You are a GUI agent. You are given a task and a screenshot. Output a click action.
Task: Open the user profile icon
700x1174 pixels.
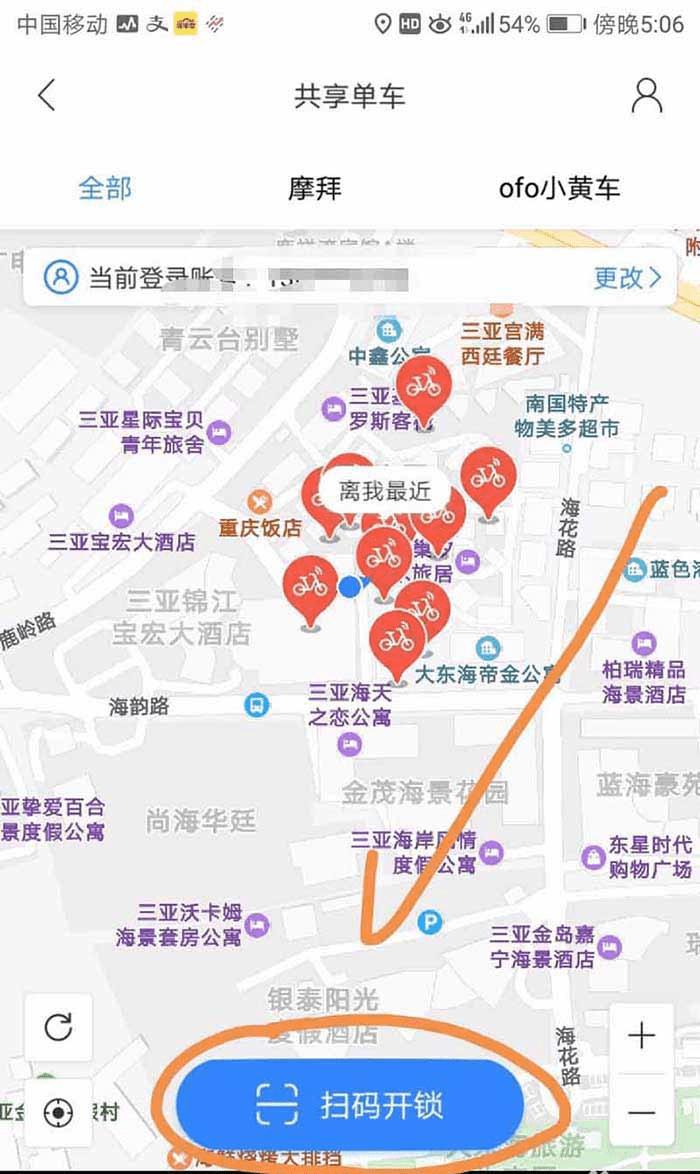point(647,96)
